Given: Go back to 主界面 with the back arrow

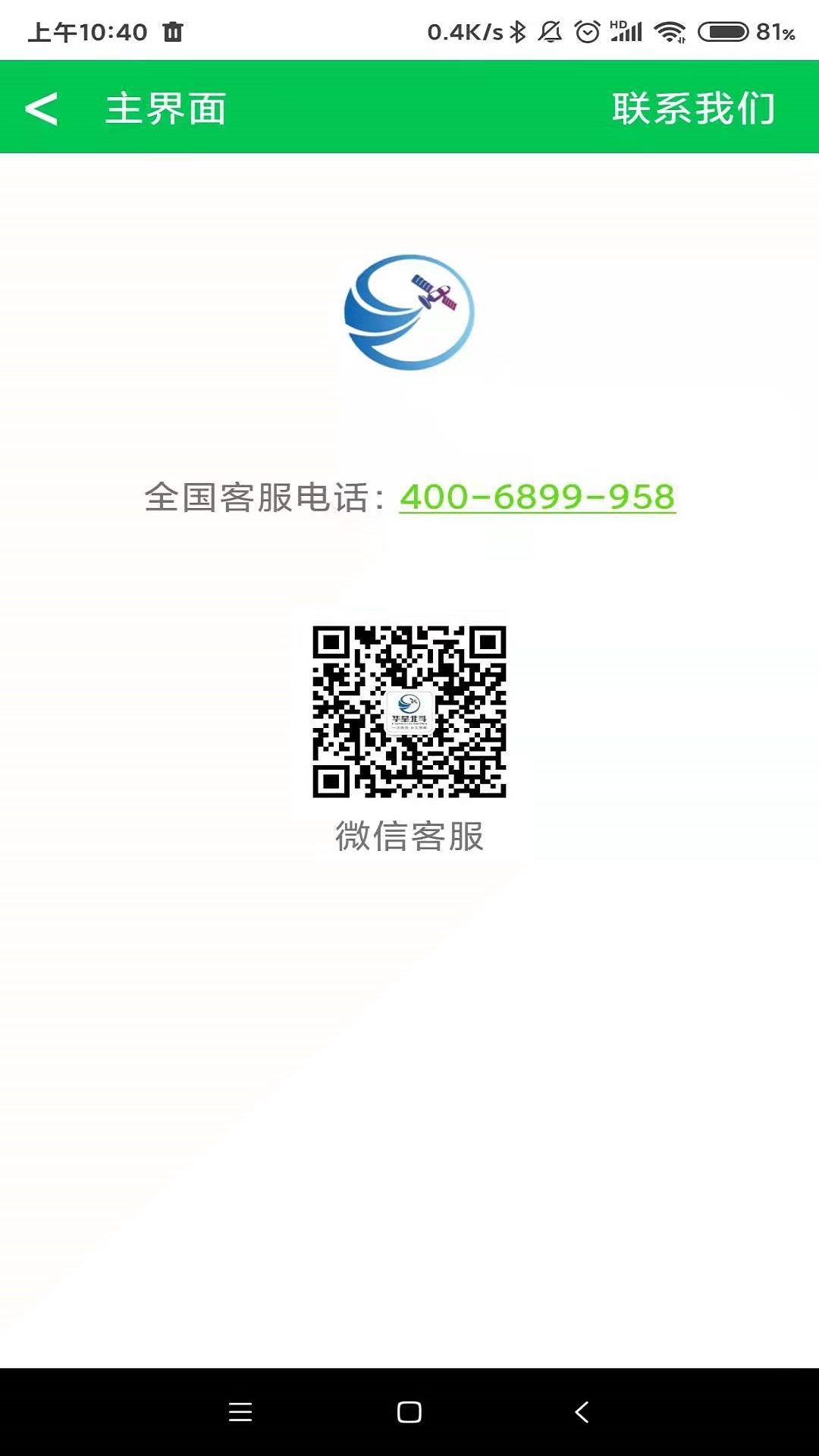Looking at the screenshot, I should click(x=42, y=108).
